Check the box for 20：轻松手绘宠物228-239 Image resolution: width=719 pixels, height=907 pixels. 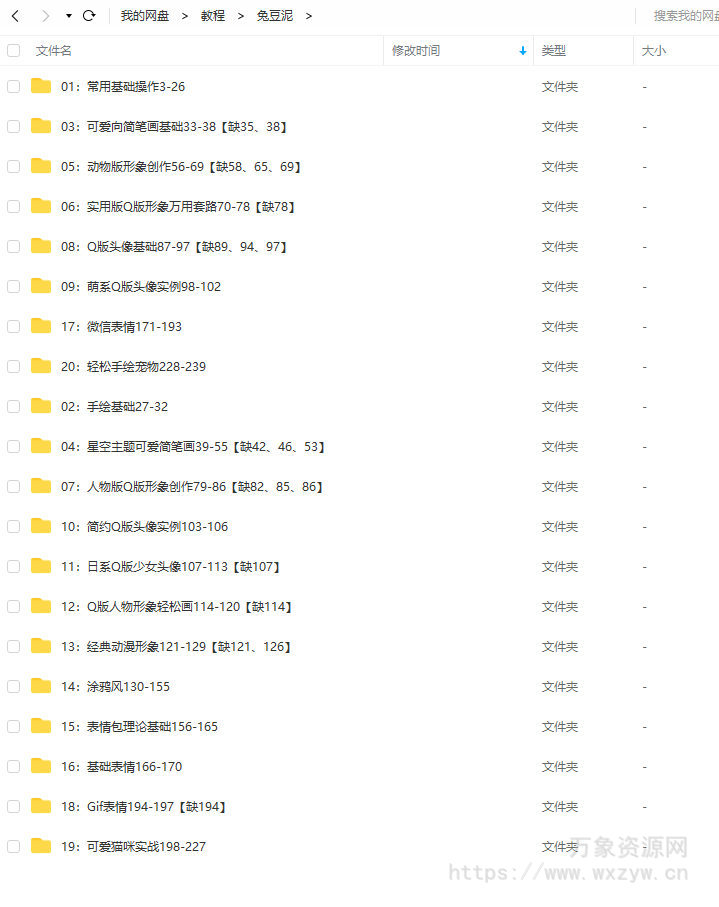[x=14, y=367]
